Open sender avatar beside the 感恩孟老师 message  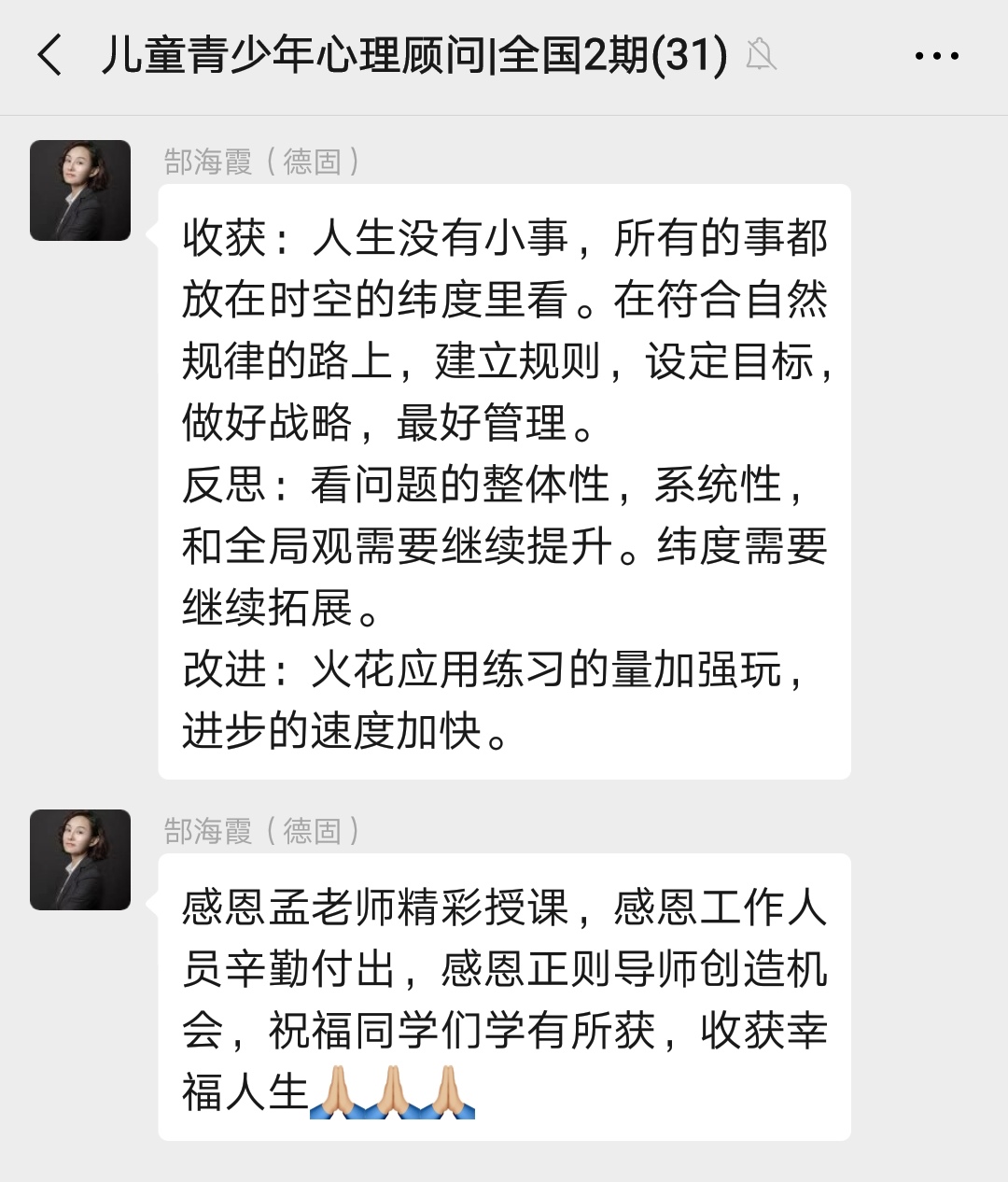(x=80, y=860)
